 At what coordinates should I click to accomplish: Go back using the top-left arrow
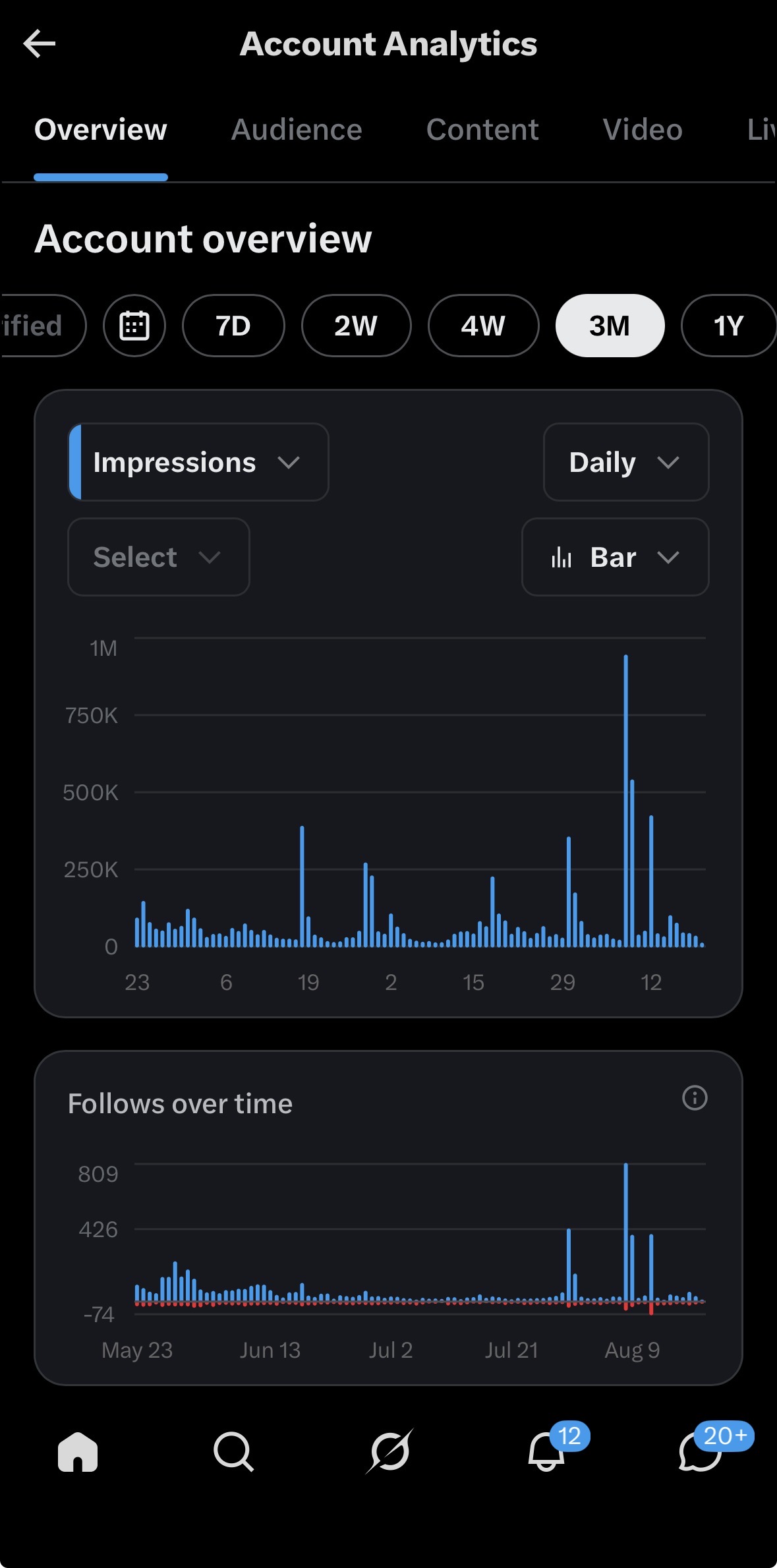pos(40,44)
